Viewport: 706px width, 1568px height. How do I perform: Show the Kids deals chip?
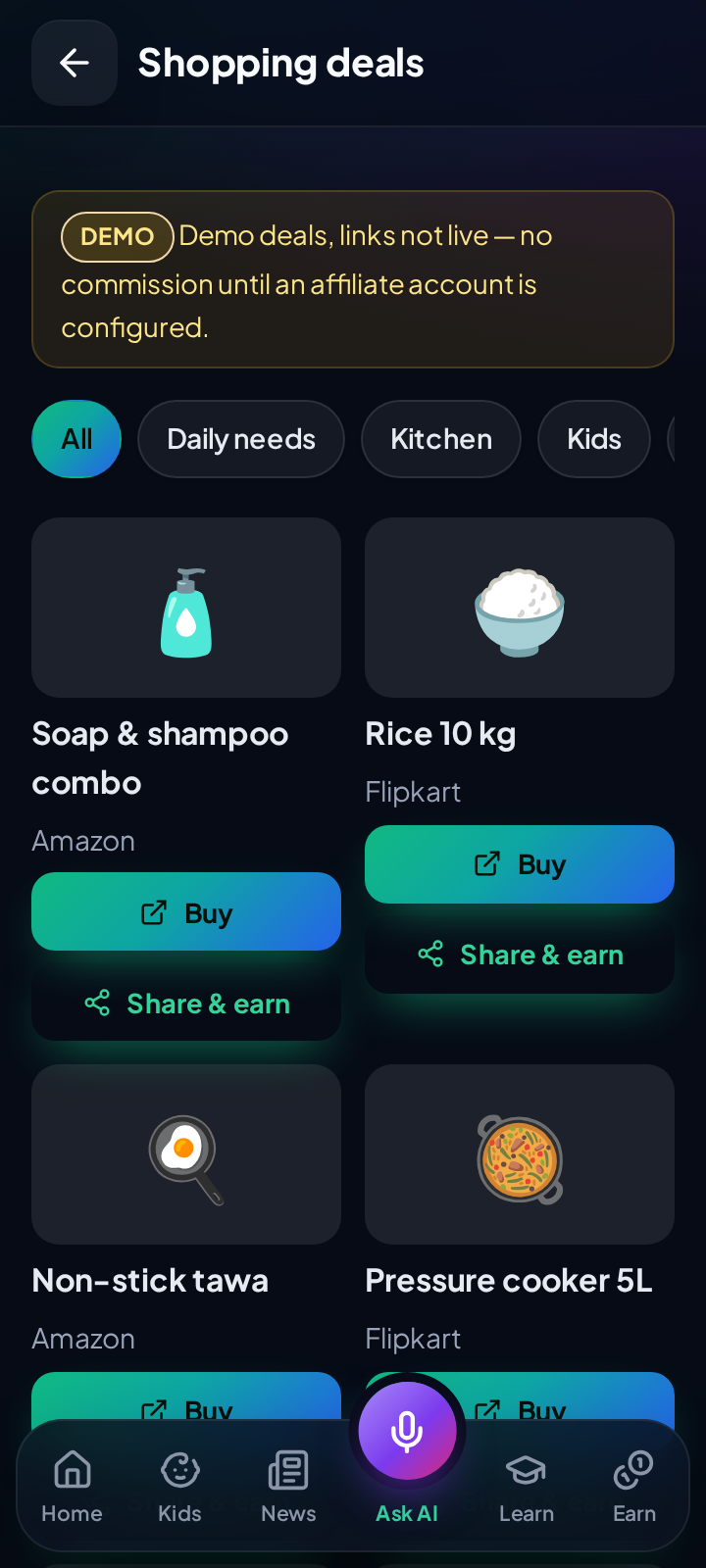(x=594, y=439)
